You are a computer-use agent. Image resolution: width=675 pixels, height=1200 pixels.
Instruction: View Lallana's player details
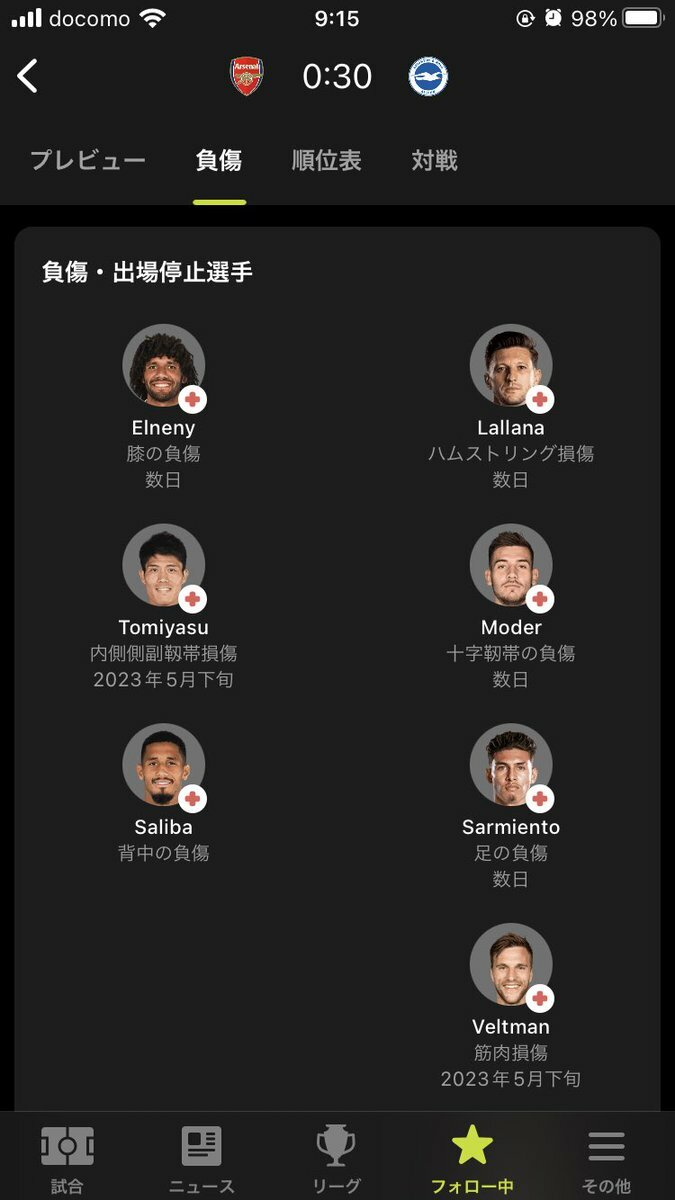click(x=511, y=366)
